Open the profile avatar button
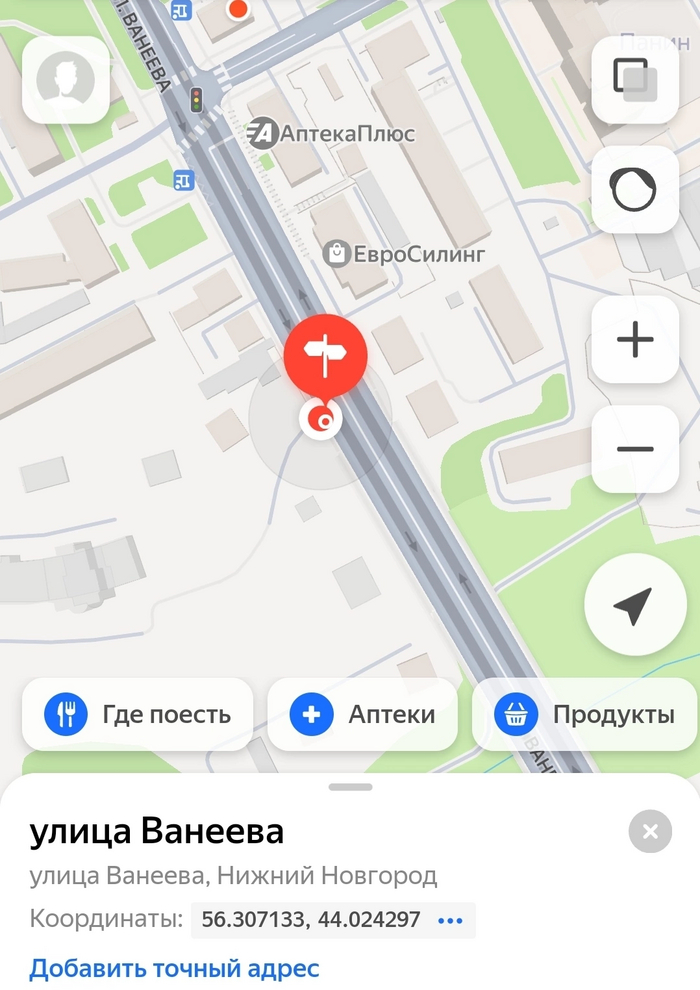700x990 pixels. coord(65,80)
